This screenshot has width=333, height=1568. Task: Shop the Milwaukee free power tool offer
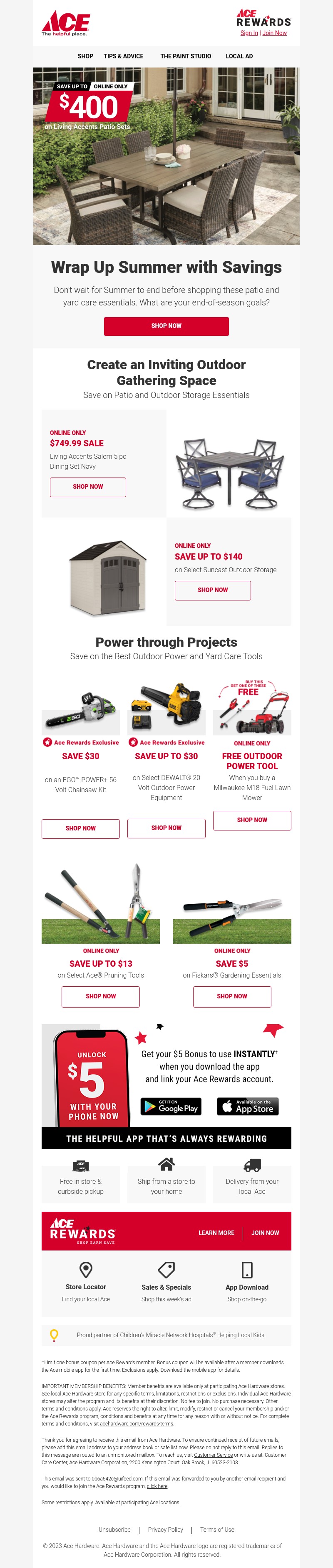pyautogui.click(x=251, y=820)
